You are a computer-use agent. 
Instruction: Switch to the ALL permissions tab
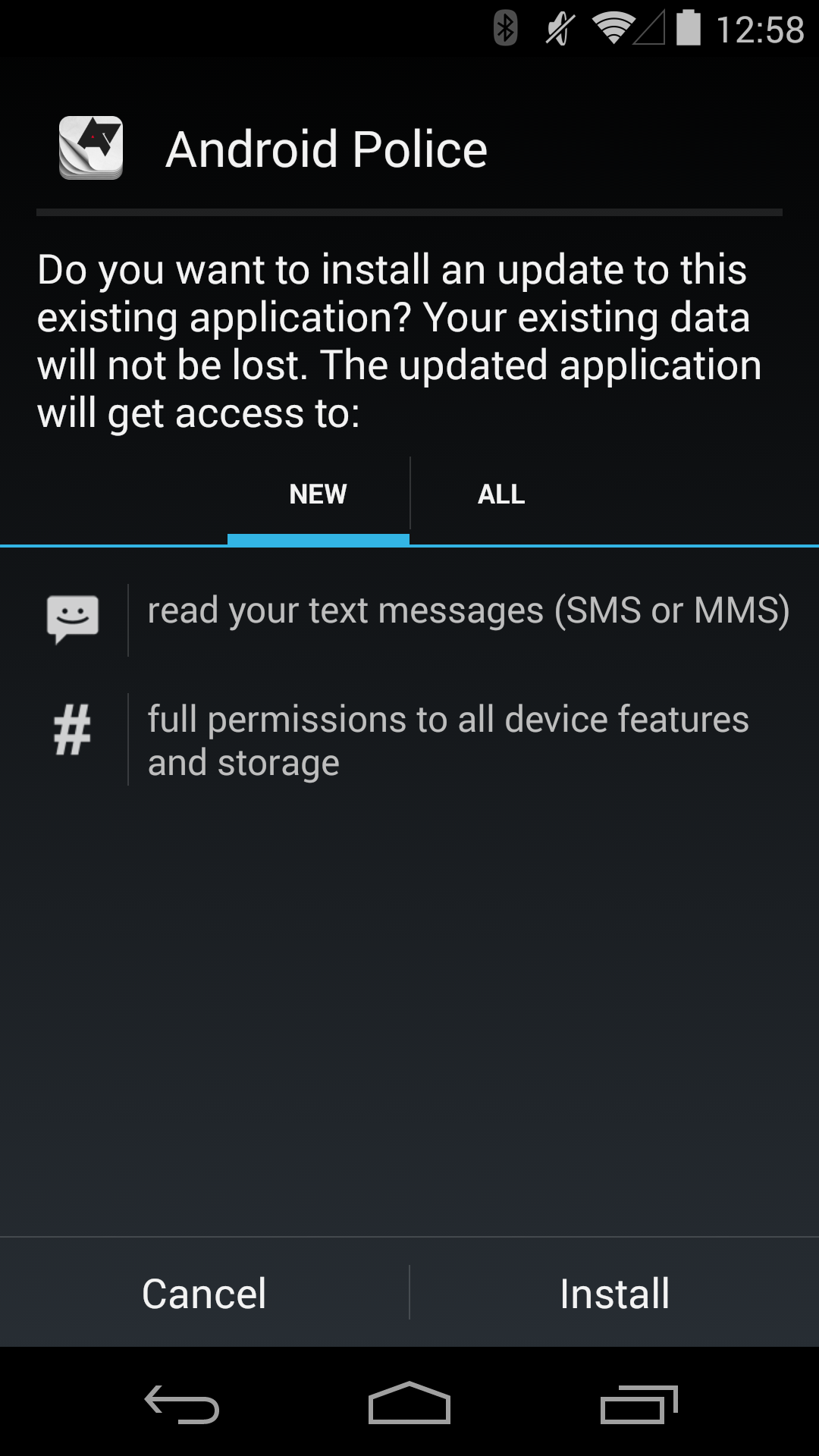click(x=501, y=494)
